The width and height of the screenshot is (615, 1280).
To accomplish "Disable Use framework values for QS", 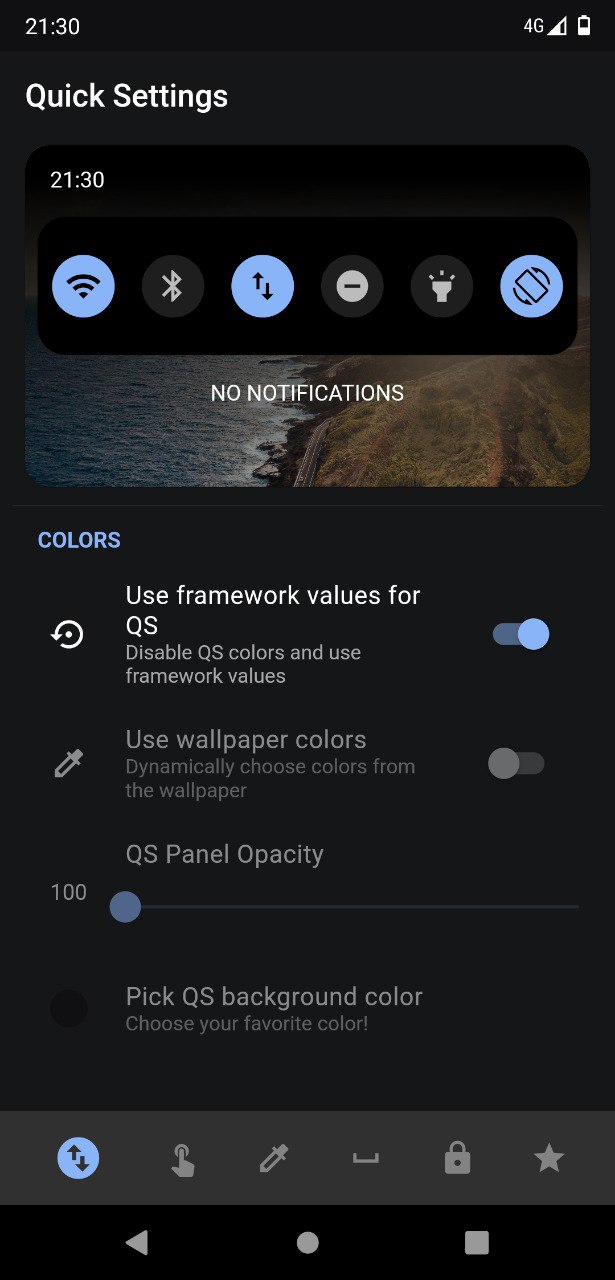I will [x=521, y=634].
